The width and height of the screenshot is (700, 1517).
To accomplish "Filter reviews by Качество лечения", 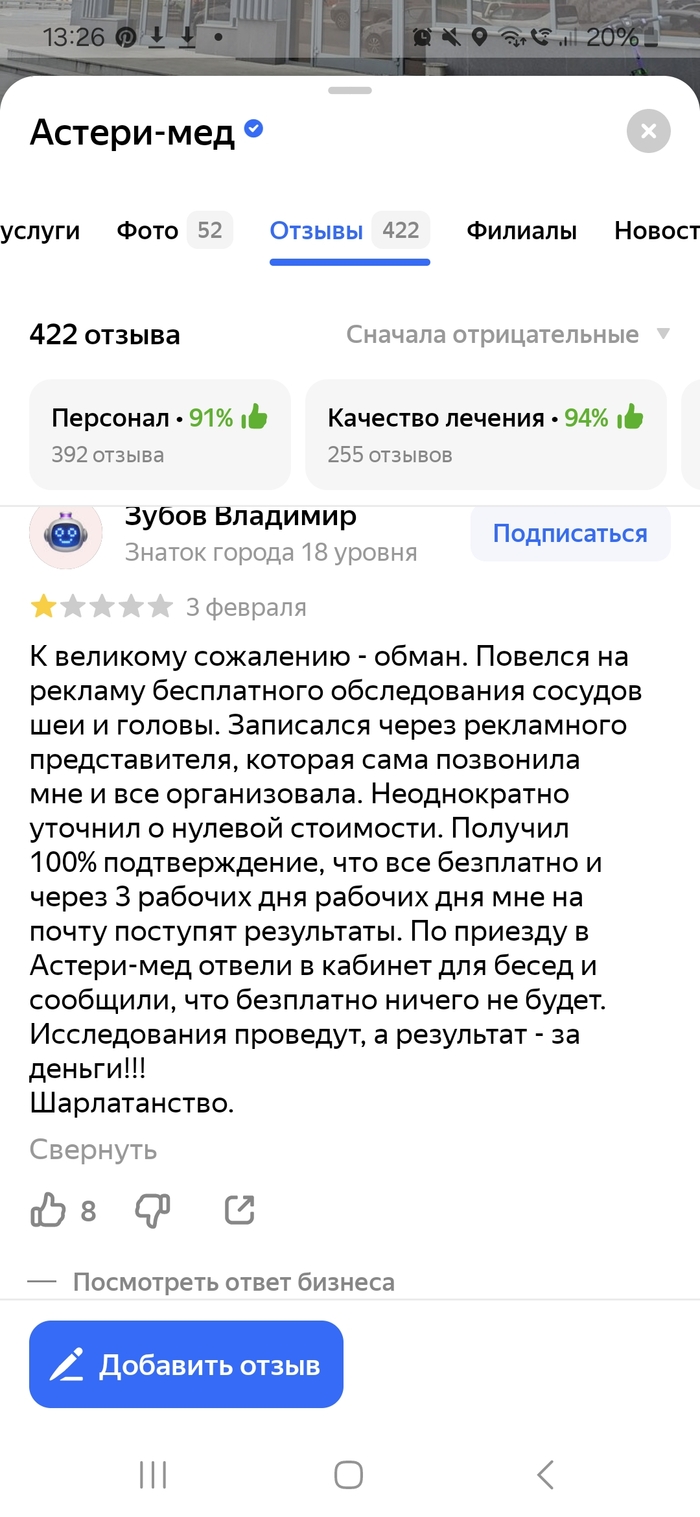I will 485,434.
